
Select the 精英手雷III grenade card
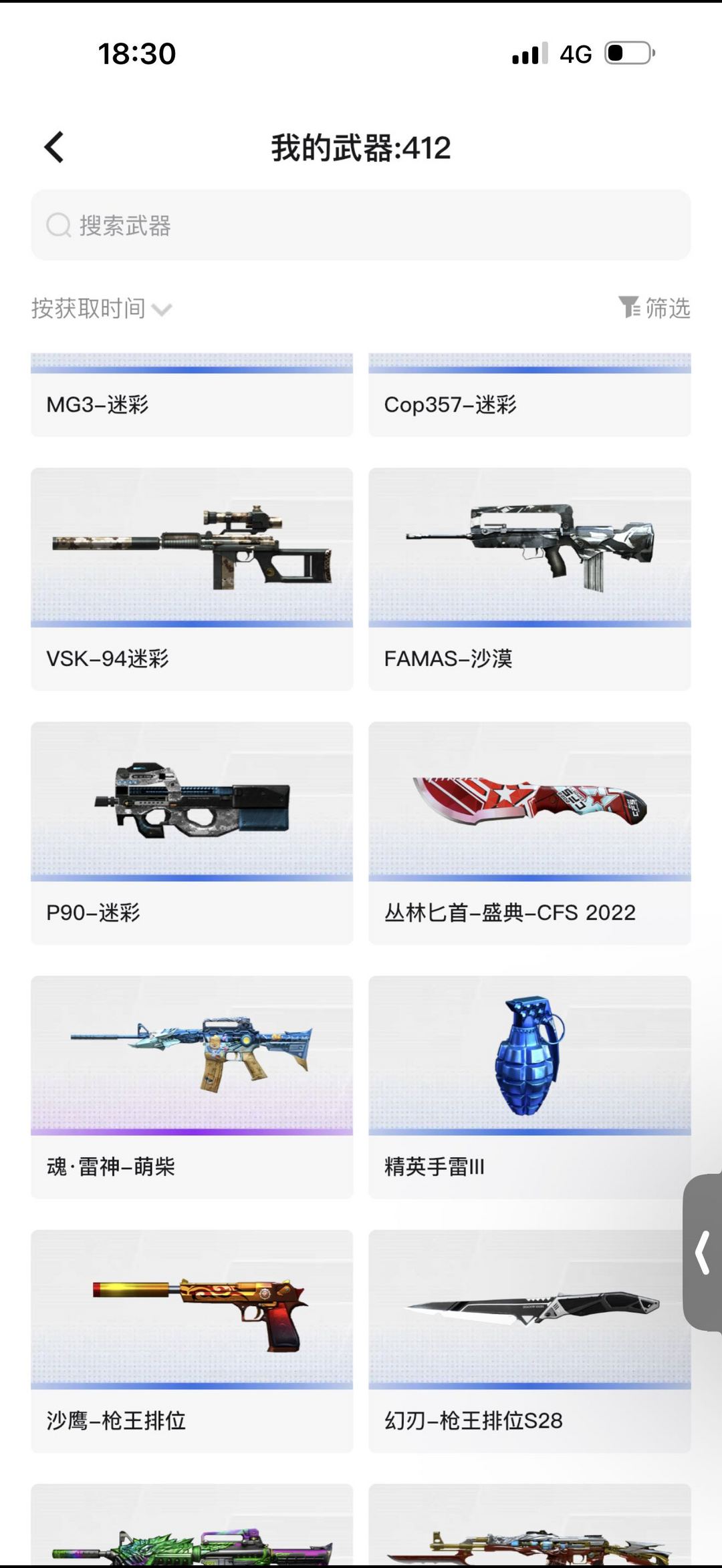tap(529, 1086)
